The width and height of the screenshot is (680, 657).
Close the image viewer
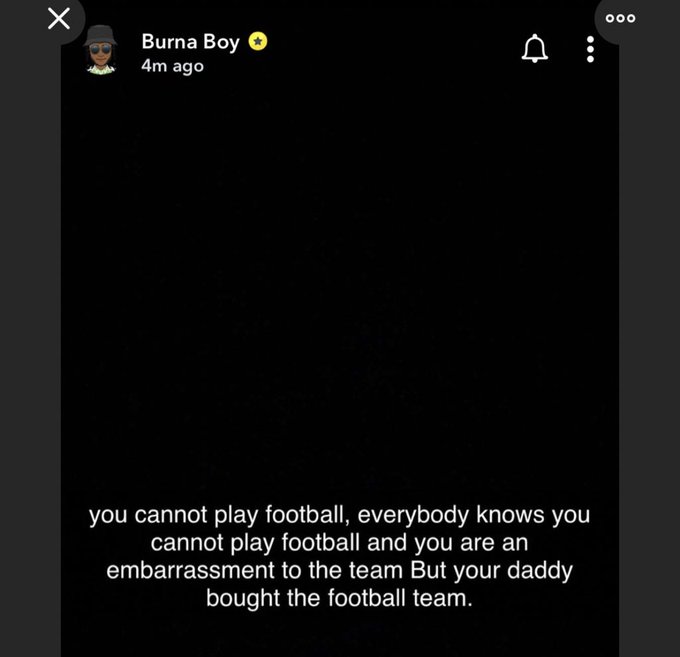pyautogui.click(x=59, y=18)
